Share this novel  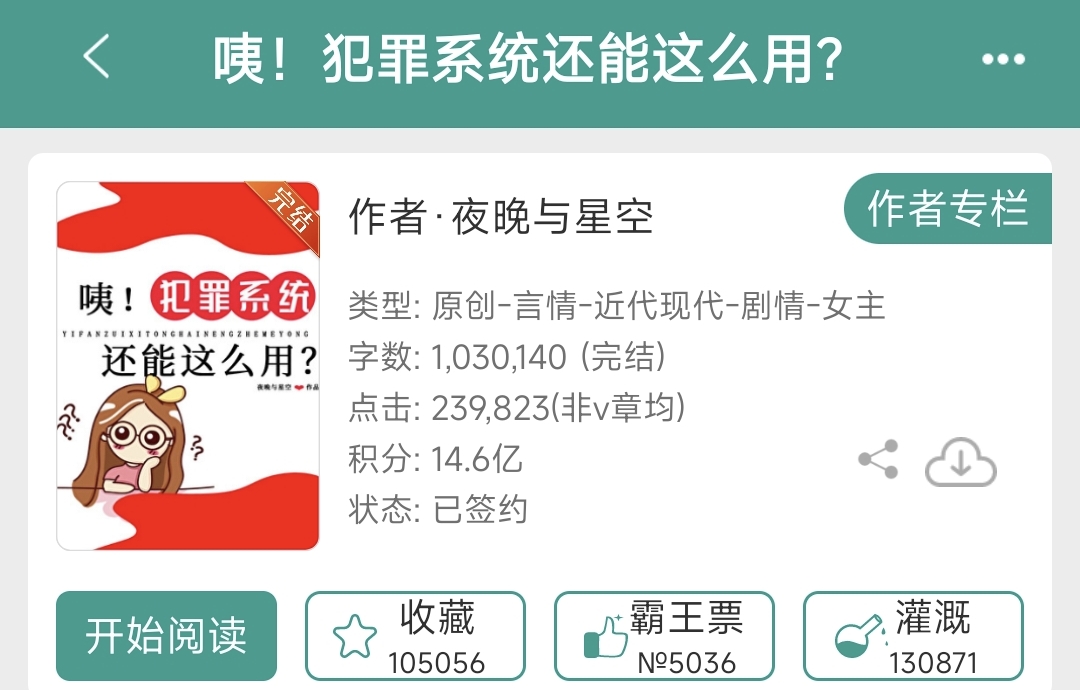878,460
